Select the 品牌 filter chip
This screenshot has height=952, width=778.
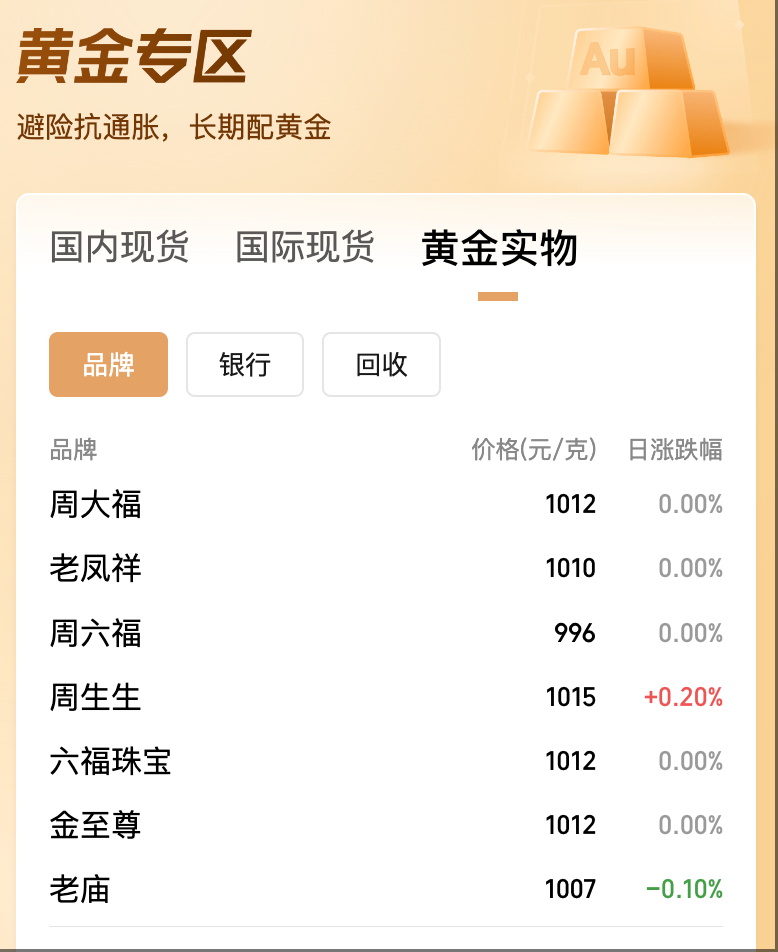pos(108,365)
